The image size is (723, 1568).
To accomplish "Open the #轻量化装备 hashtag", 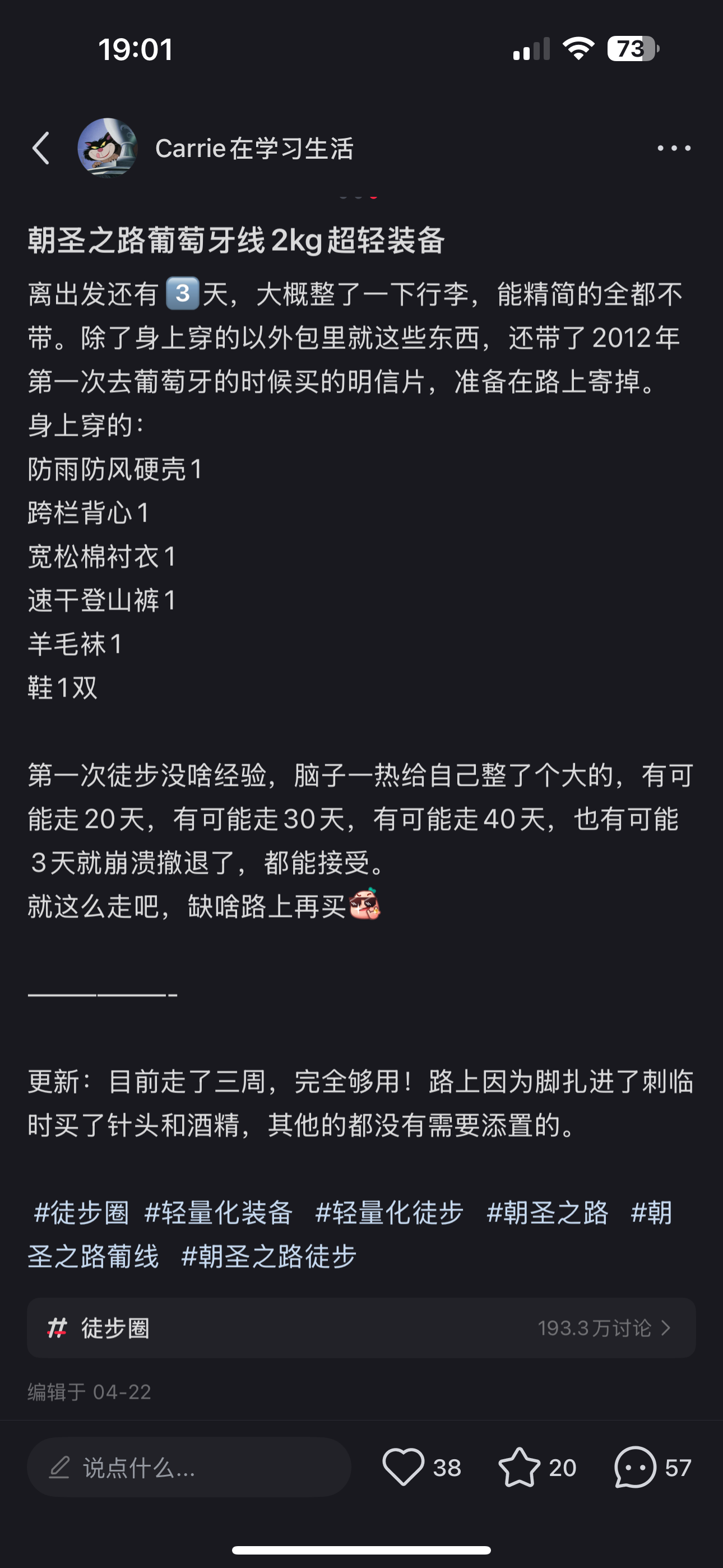I will (x=219, y=1212).
